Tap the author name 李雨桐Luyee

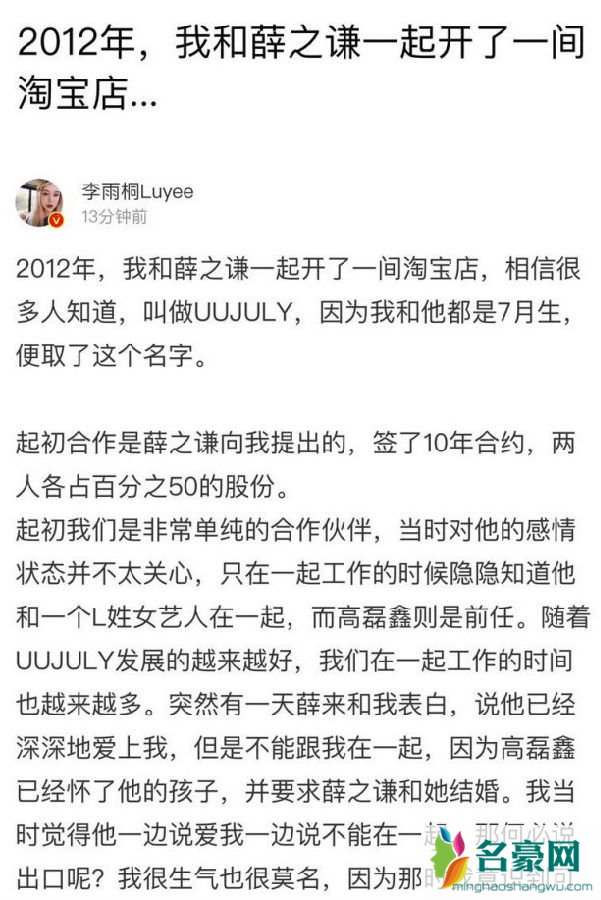(137, 191)
